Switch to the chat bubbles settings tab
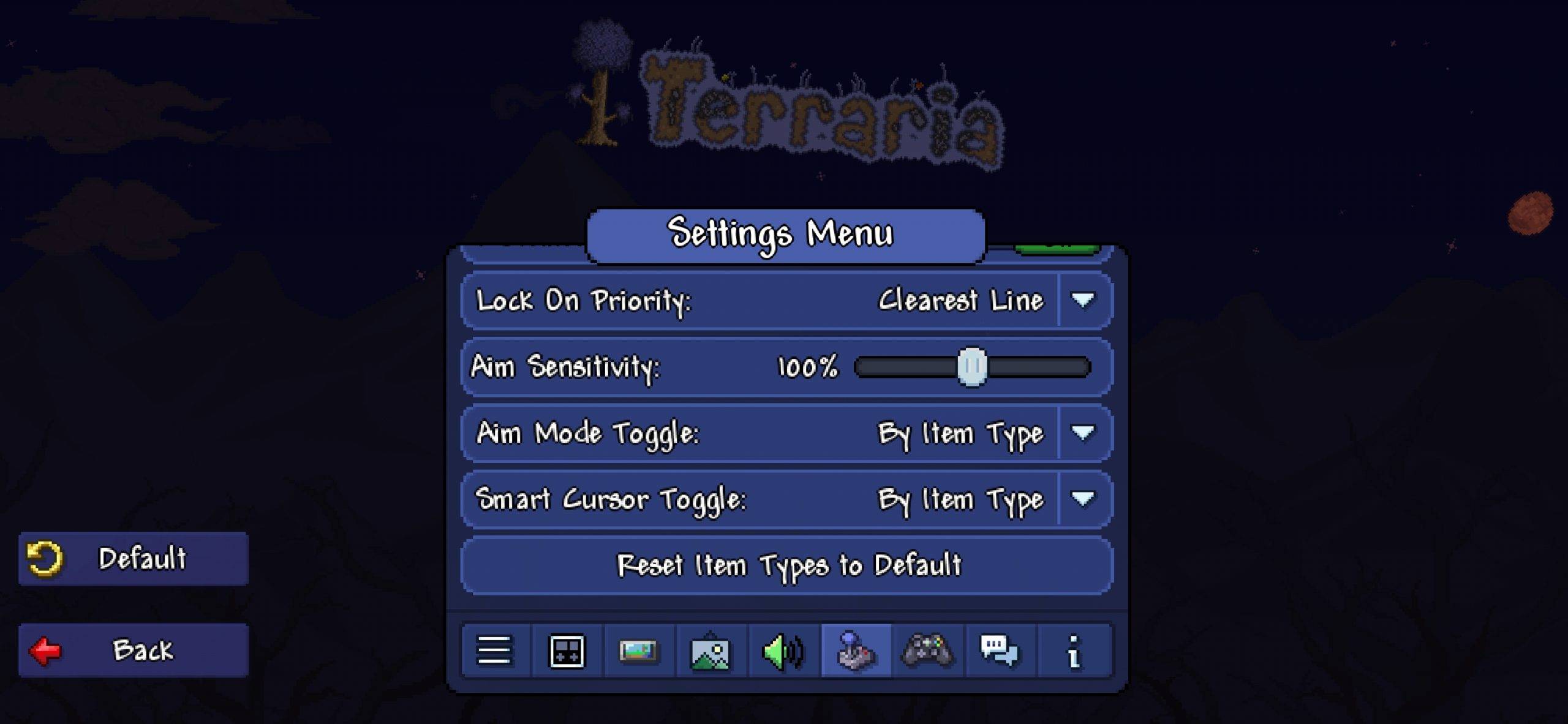 click(1000, 650)
